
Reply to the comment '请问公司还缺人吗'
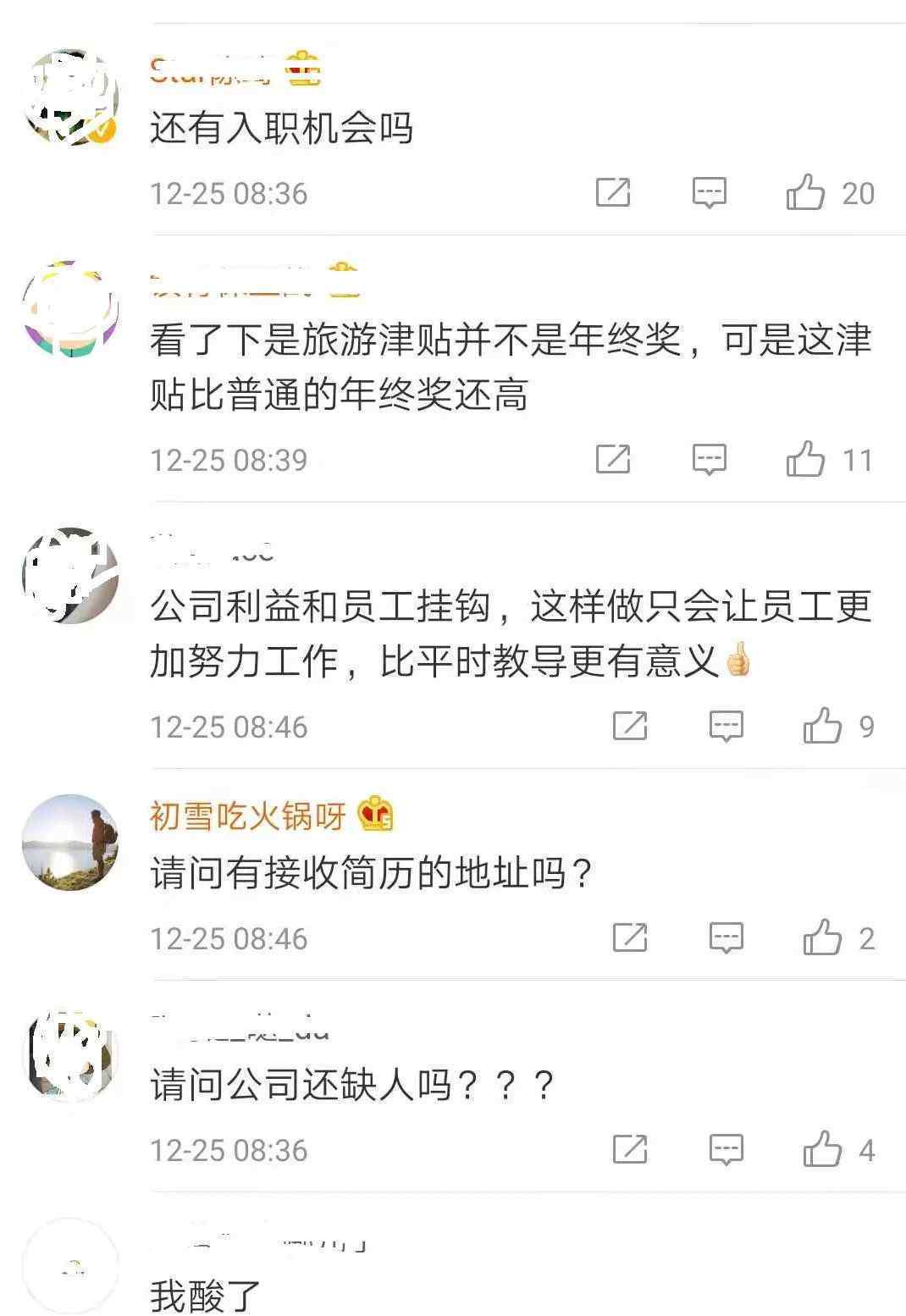click(x=726, y=1149)
